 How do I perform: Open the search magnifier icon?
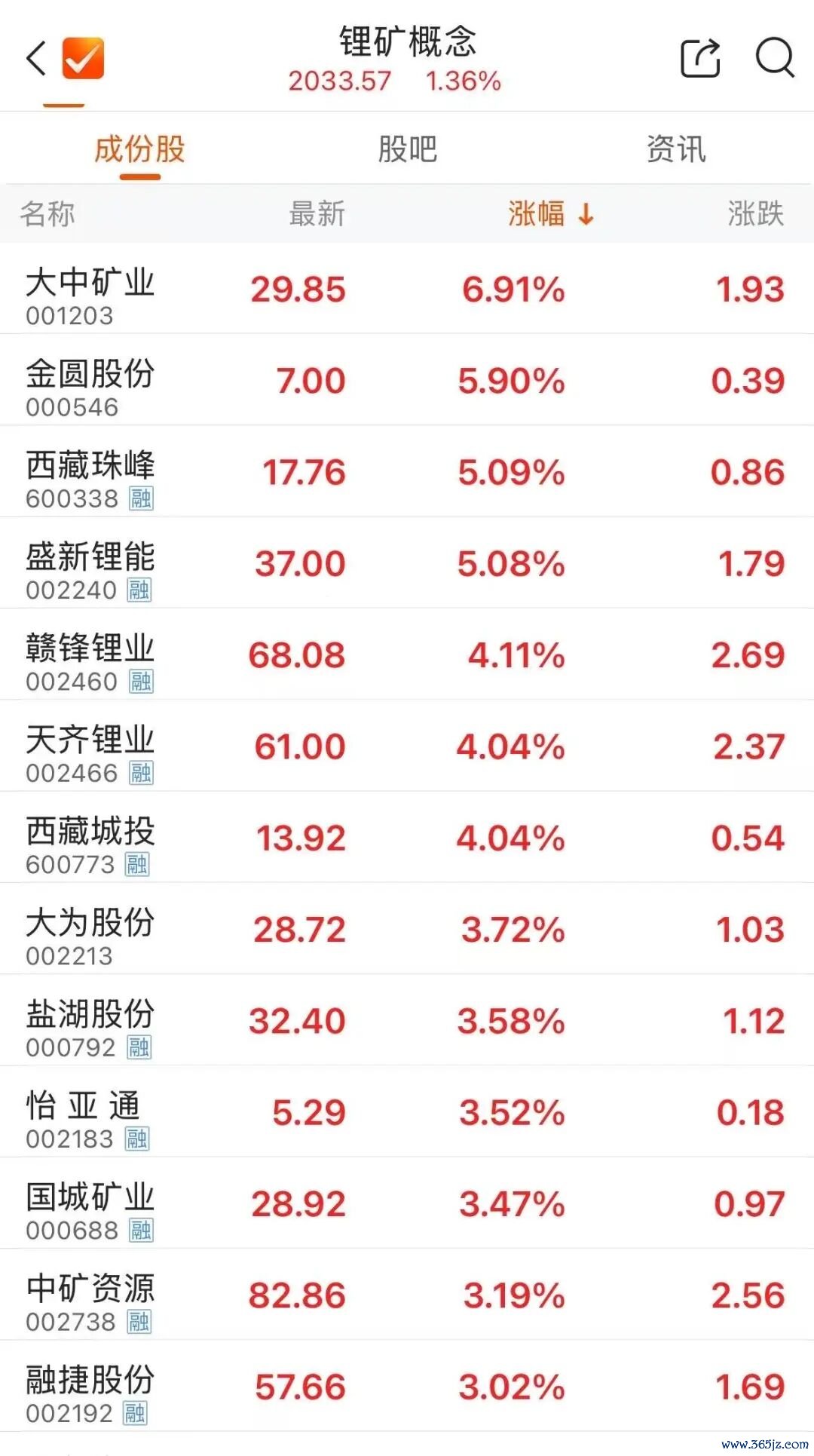(x=774, y=57)
